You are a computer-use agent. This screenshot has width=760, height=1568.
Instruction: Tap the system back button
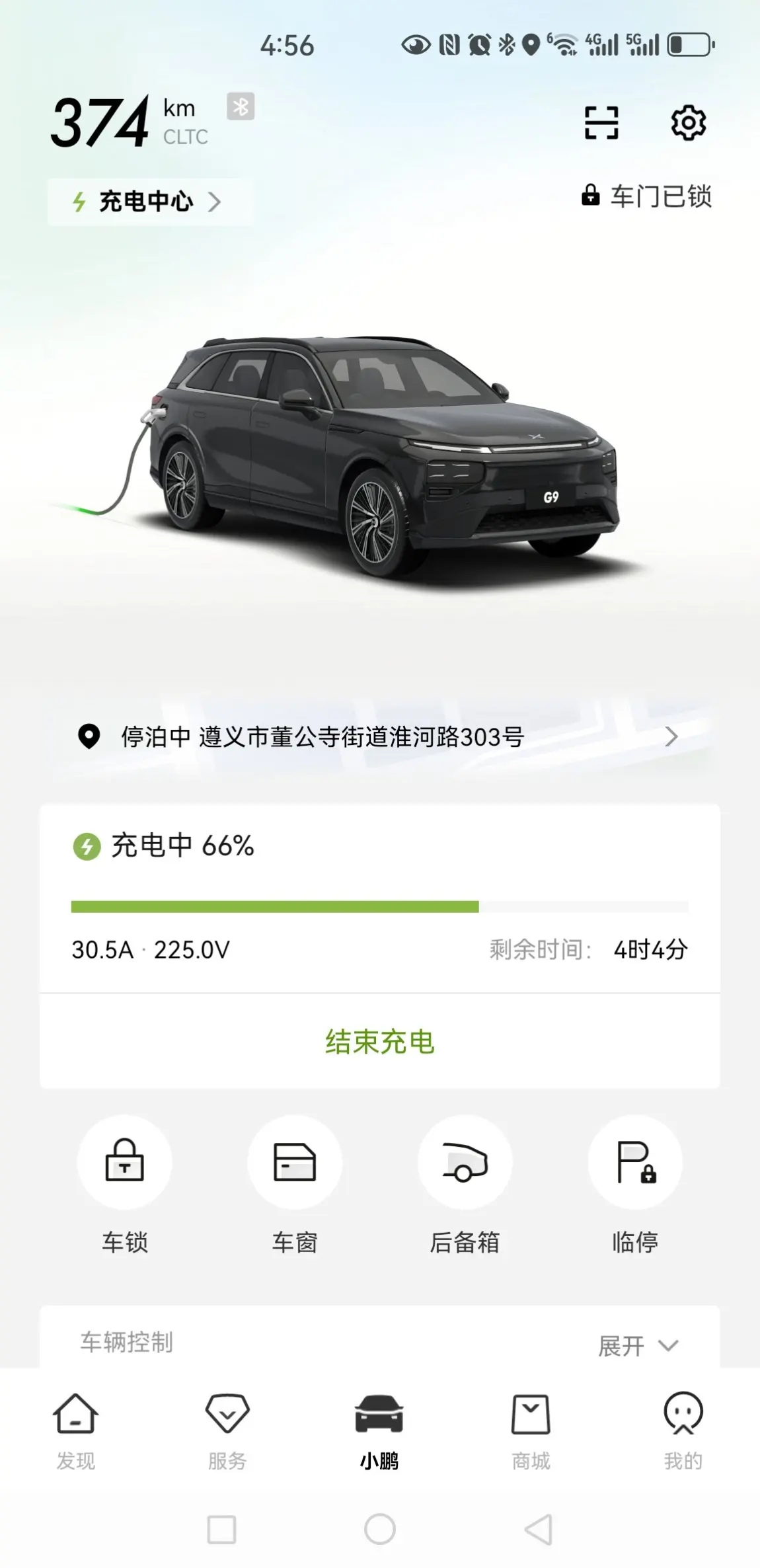[539, 1529]
